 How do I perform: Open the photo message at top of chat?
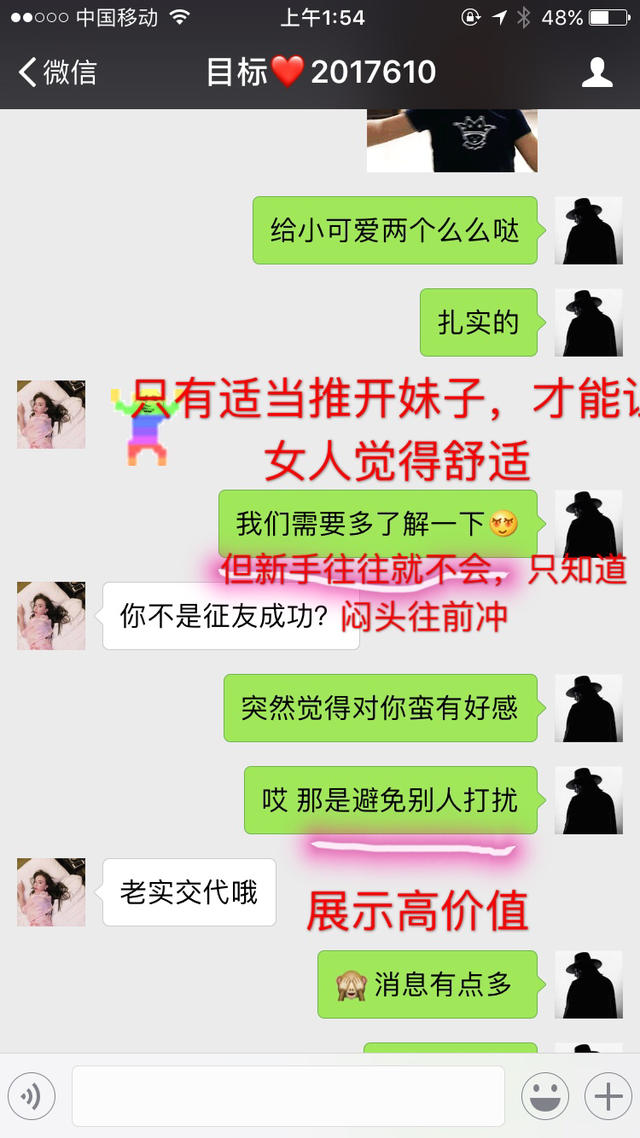point(451,140)
